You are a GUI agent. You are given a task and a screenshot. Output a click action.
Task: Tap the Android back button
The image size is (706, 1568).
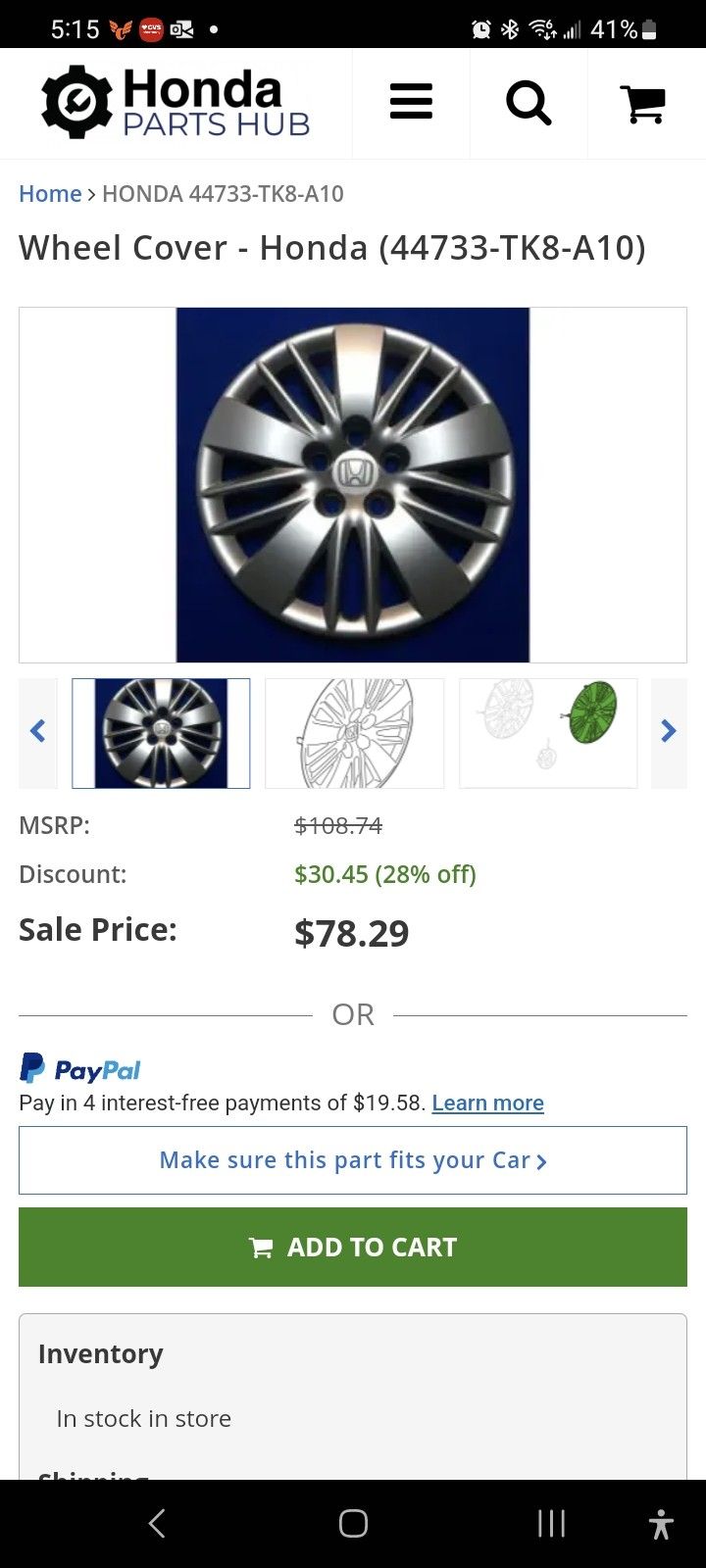coord(157,1523)
